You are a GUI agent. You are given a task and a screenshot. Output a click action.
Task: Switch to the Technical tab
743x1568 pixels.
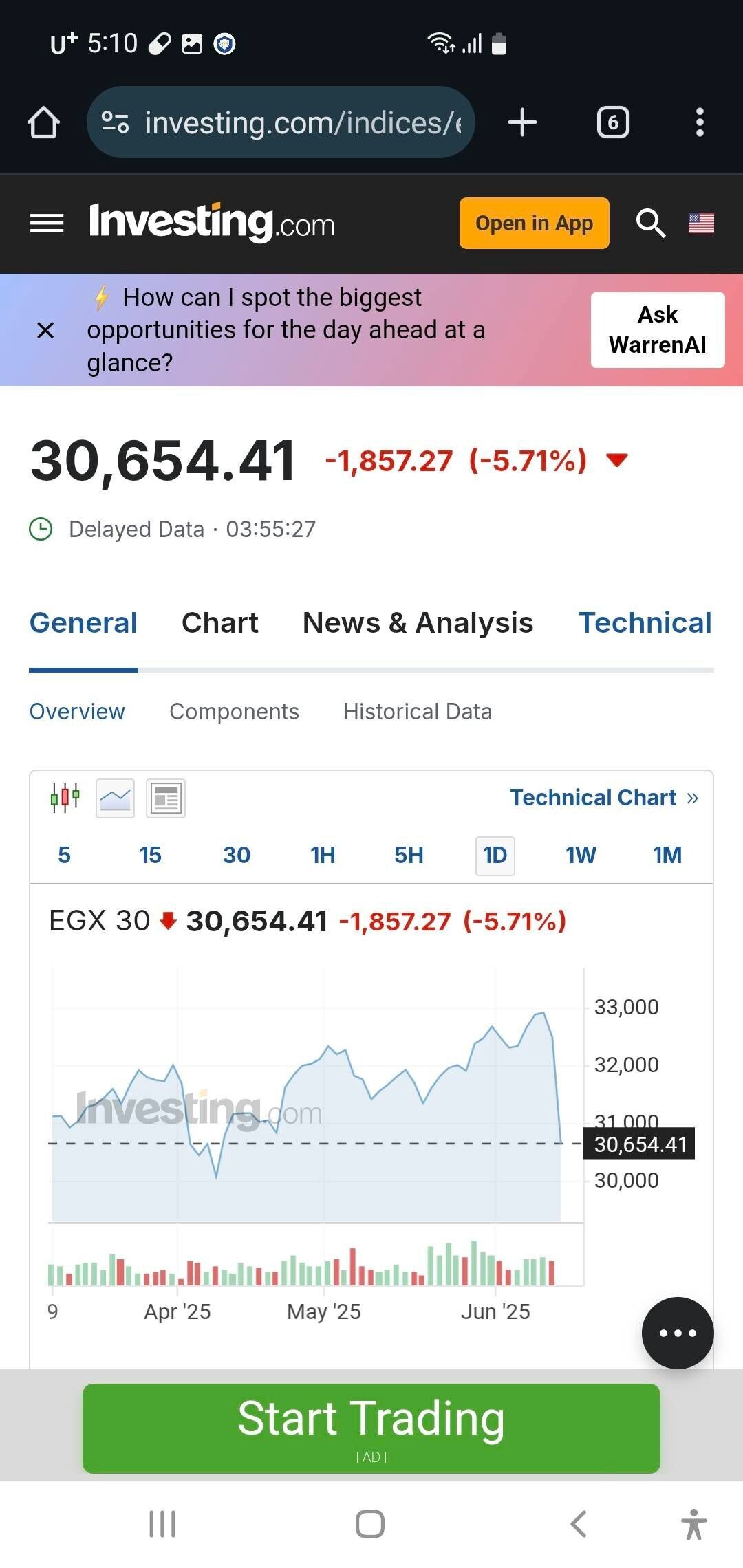click(x=645, y=622)
